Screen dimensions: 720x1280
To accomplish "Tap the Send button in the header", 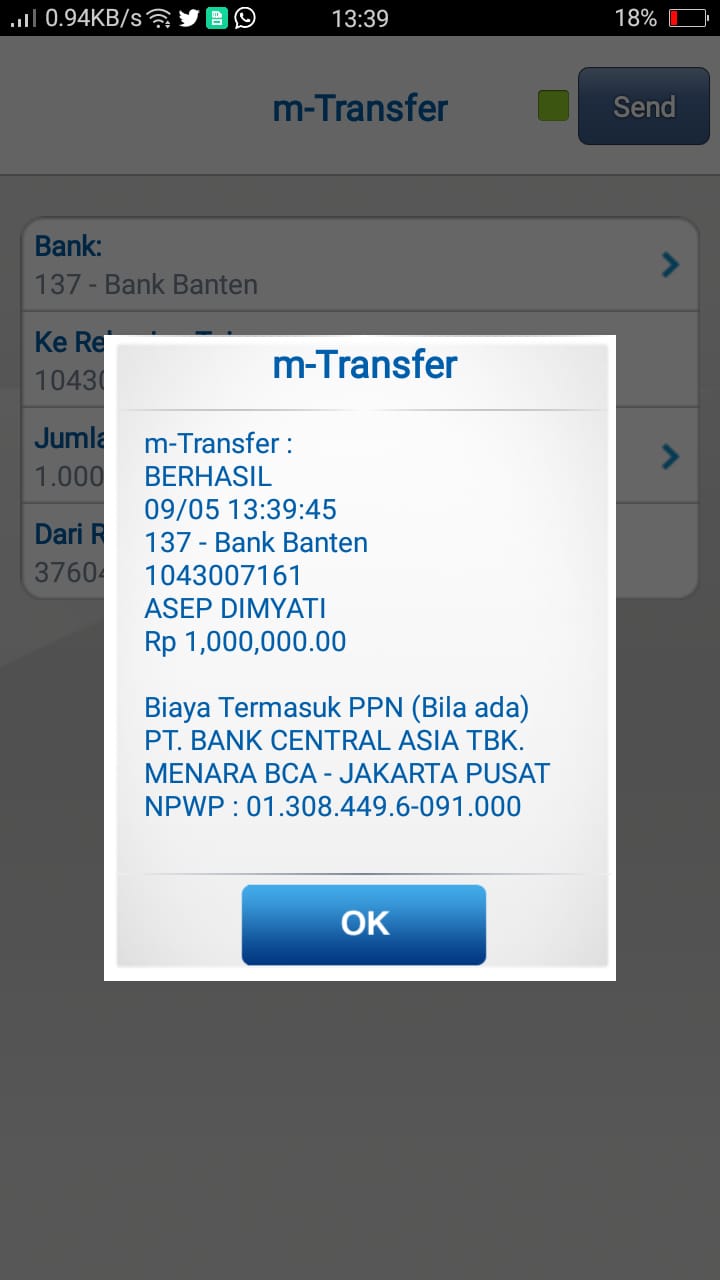I will point(643,107).
